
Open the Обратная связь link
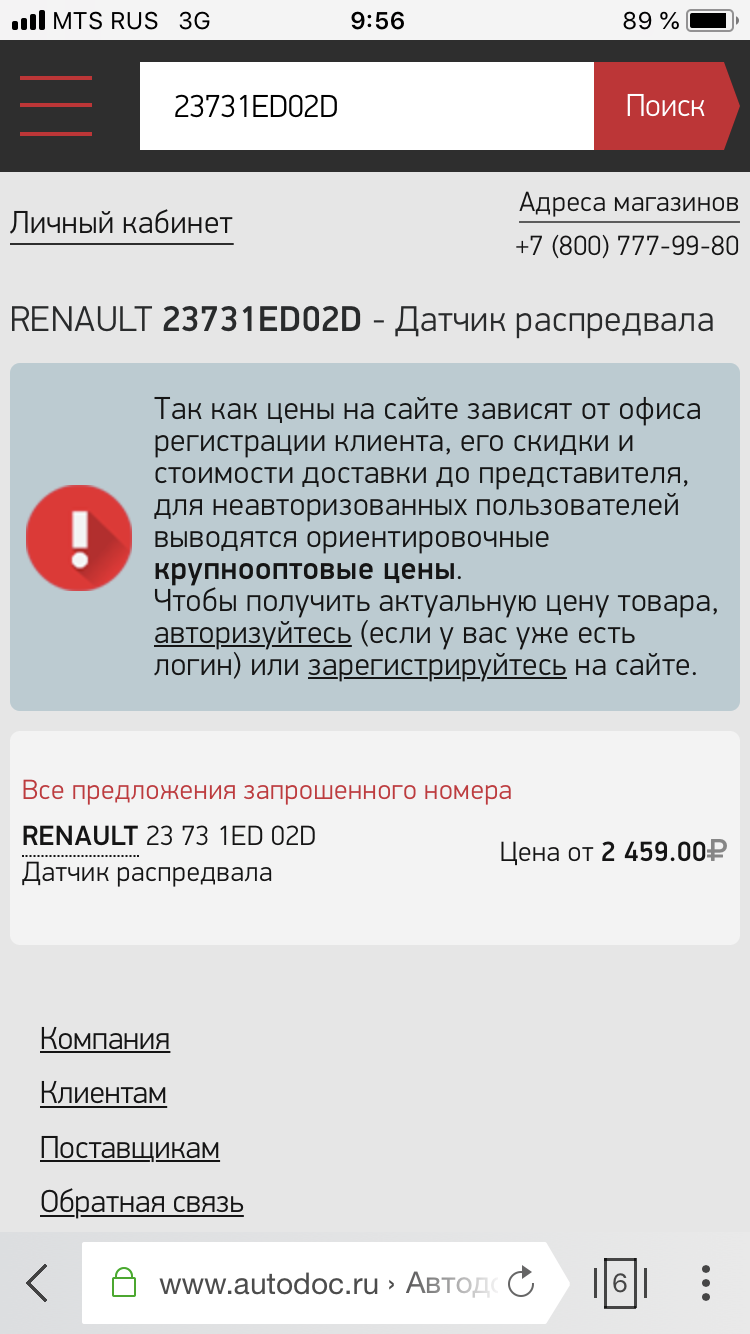coord(142,1202)
